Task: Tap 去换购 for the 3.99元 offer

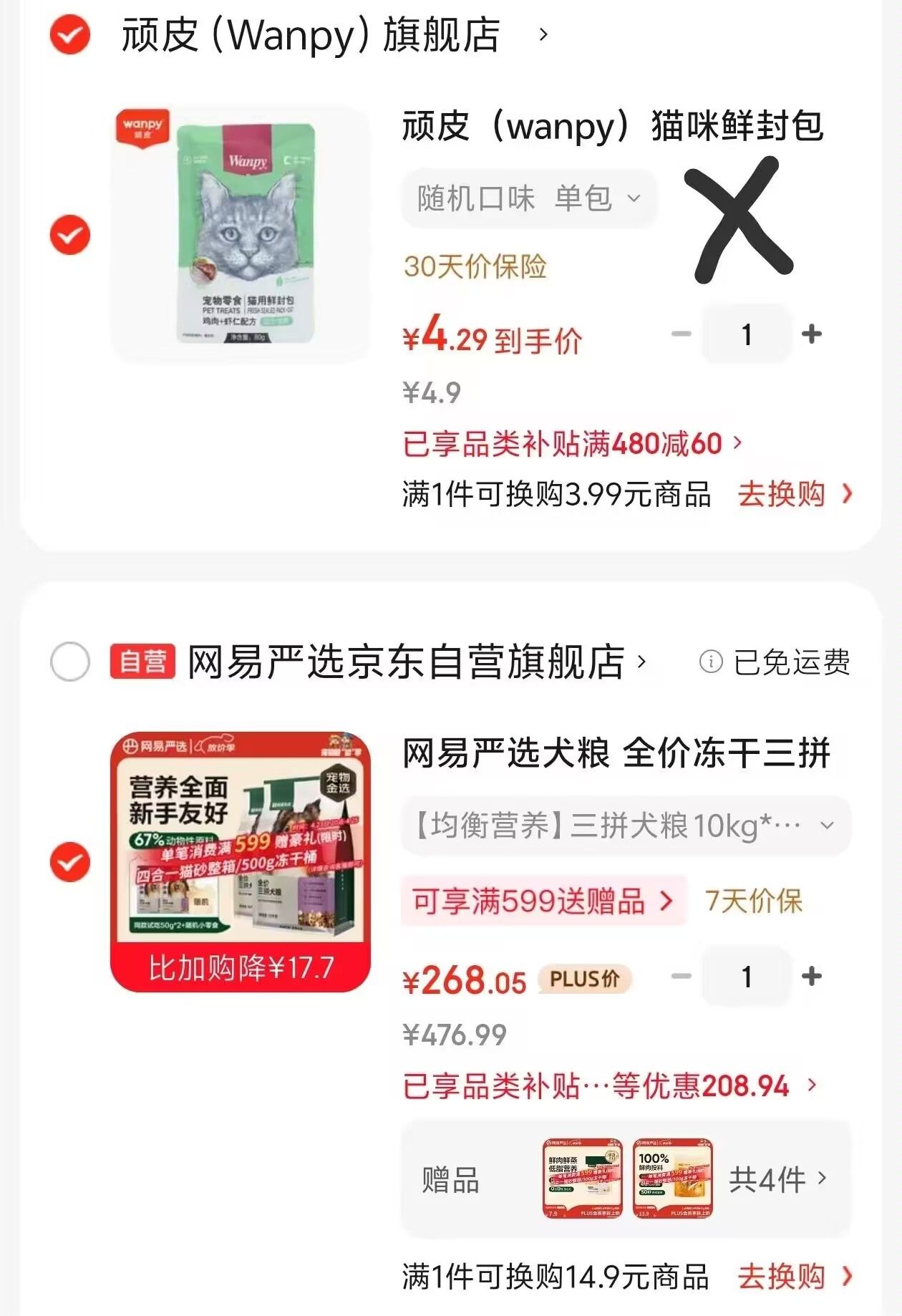Action: pyautogui.click(x=795, y=494)
